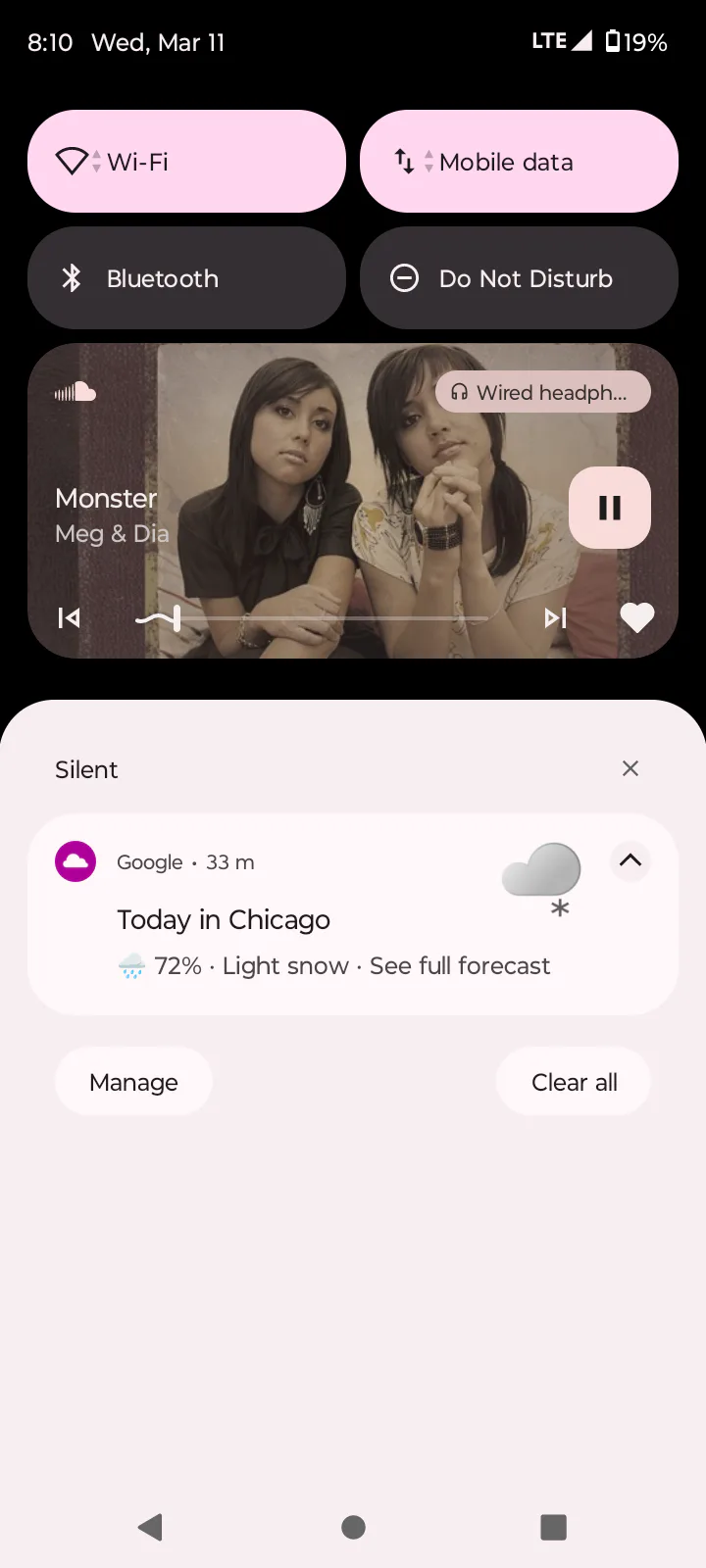The height and width of the screenshot is (1568, 706).
Task: Toggle the Wi-Fi quick settings tile
Action: pyautogui.click(x=186, y=162)
